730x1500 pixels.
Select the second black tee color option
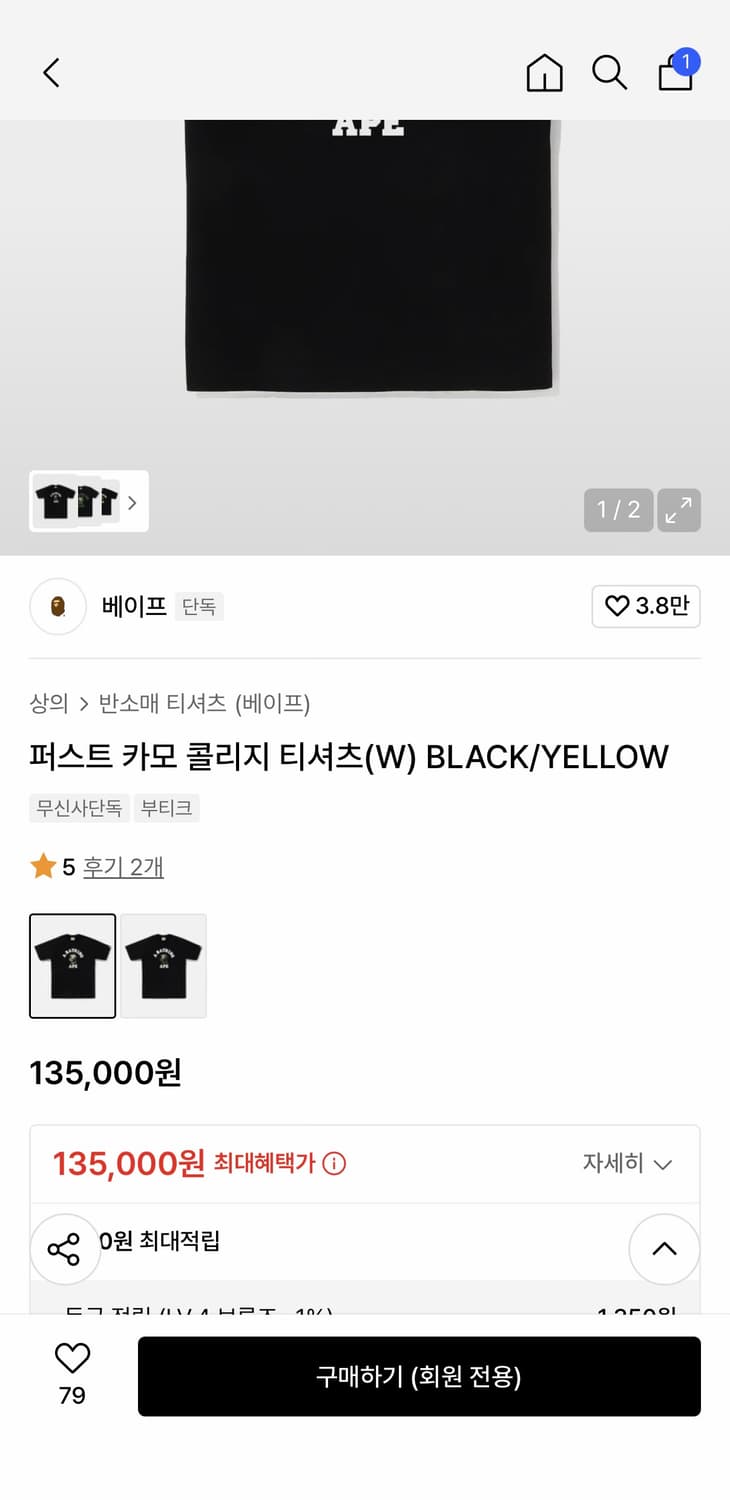pyautogui.click(x=163, y=964)
